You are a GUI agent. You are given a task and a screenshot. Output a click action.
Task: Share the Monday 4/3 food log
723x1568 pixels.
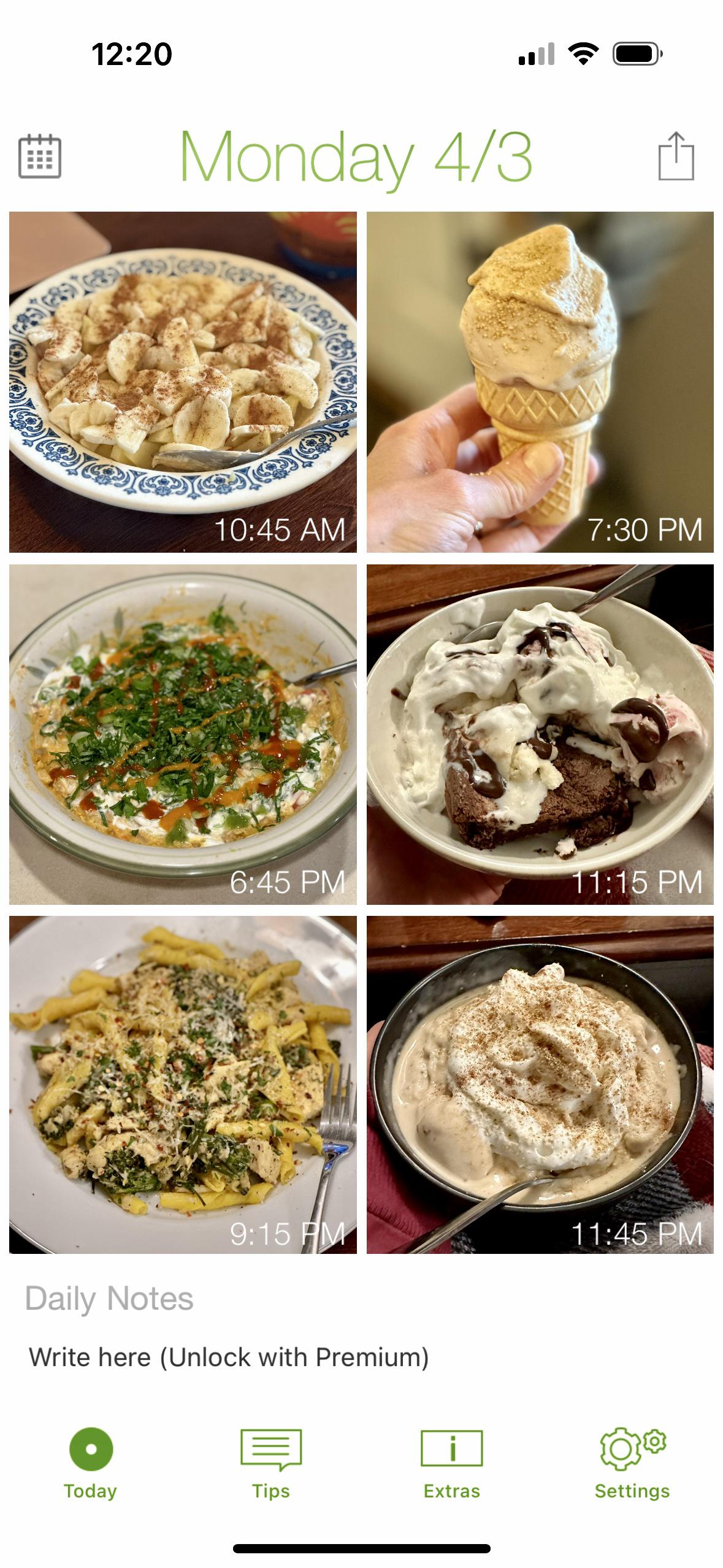[676, 156]
